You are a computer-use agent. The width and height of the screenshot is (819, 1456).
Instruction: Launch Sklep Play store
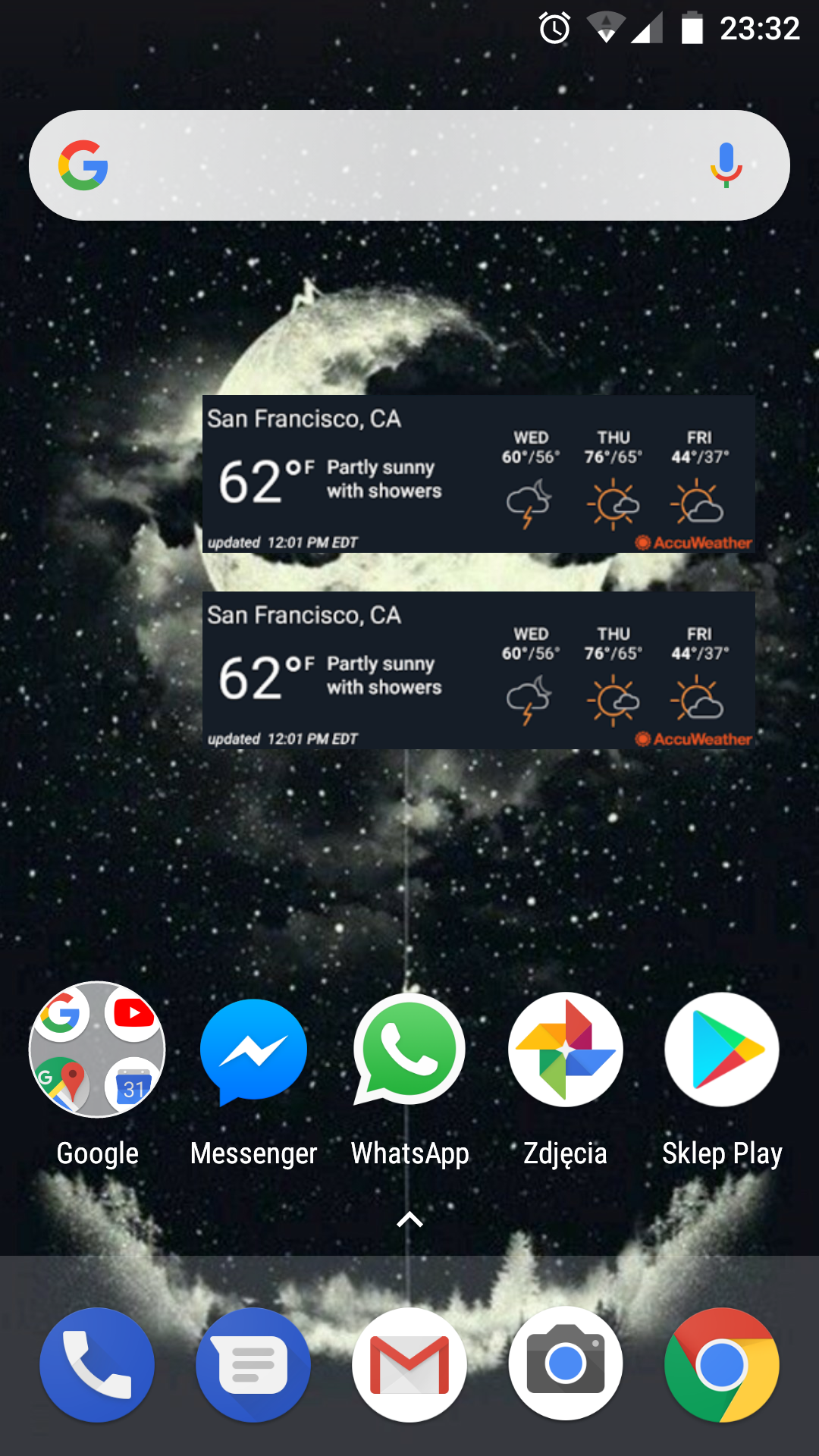coord(722,1050)
